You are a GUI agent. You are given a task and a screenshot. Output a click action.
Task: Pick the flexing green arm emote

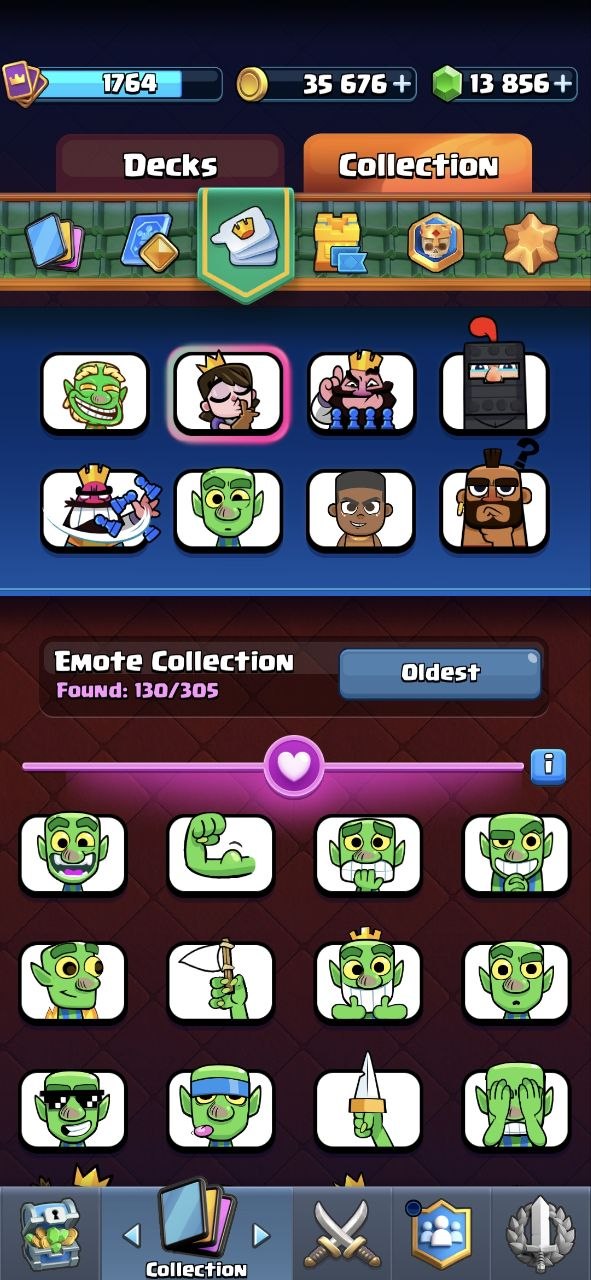pos(221,854)
